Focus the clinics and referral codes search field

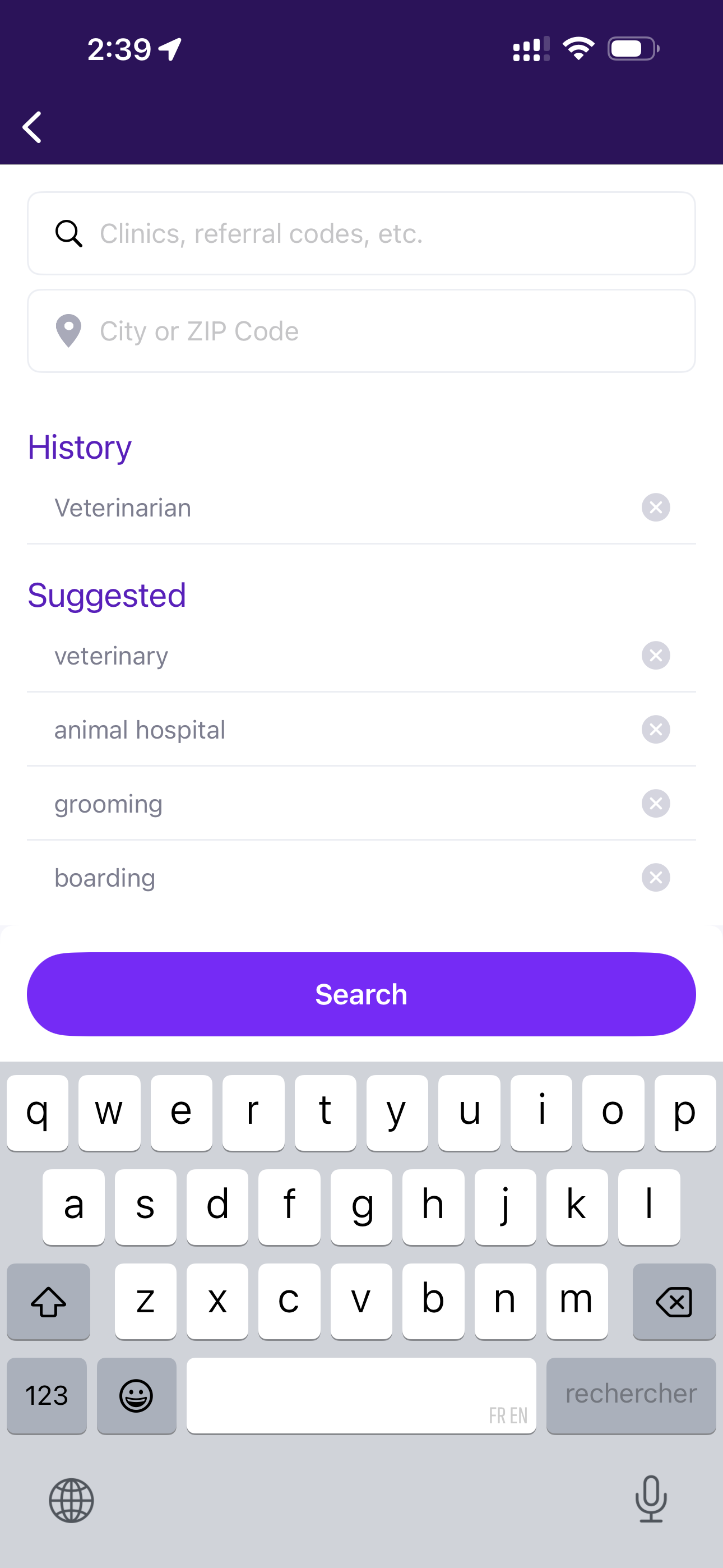click(361, 233)
